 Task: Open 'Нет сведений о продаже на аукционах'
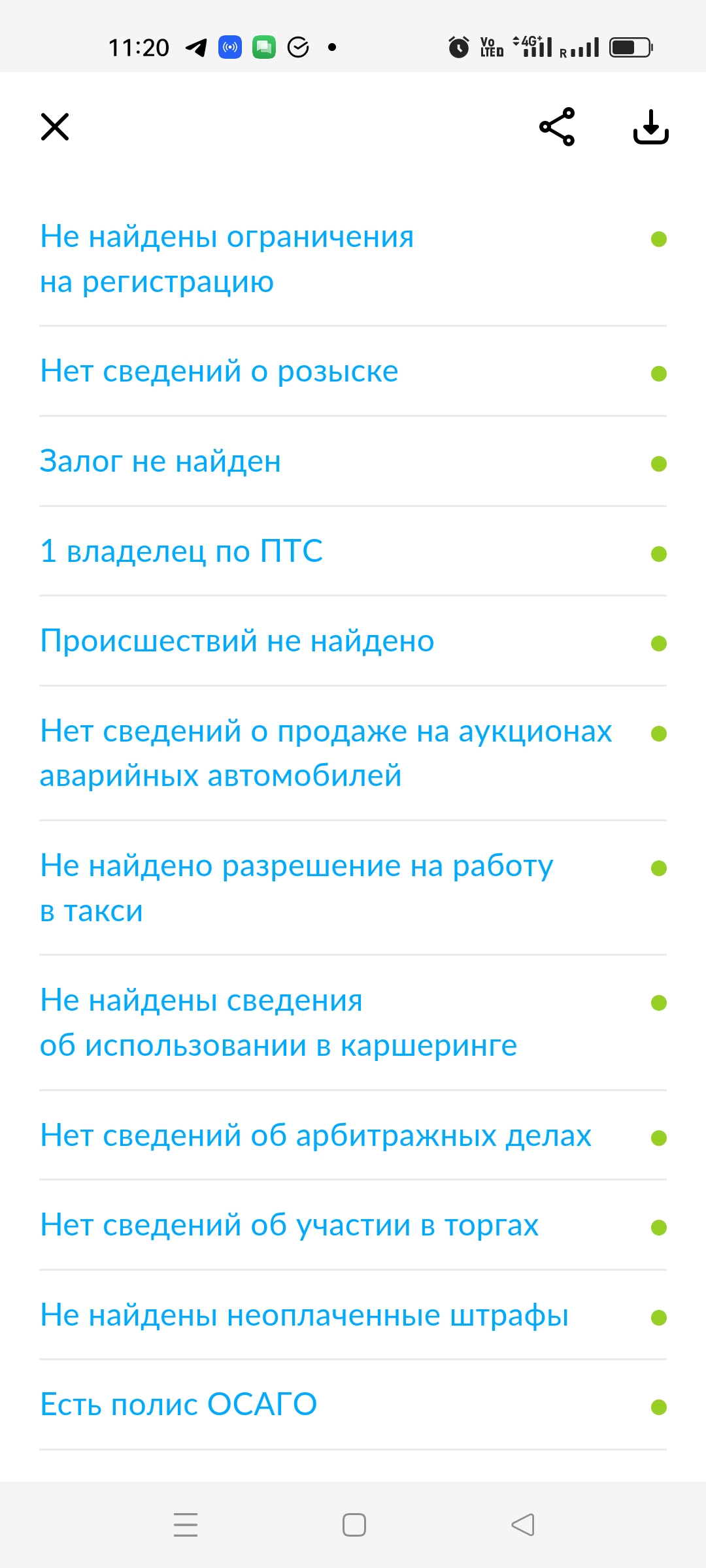tap(353, 753)
